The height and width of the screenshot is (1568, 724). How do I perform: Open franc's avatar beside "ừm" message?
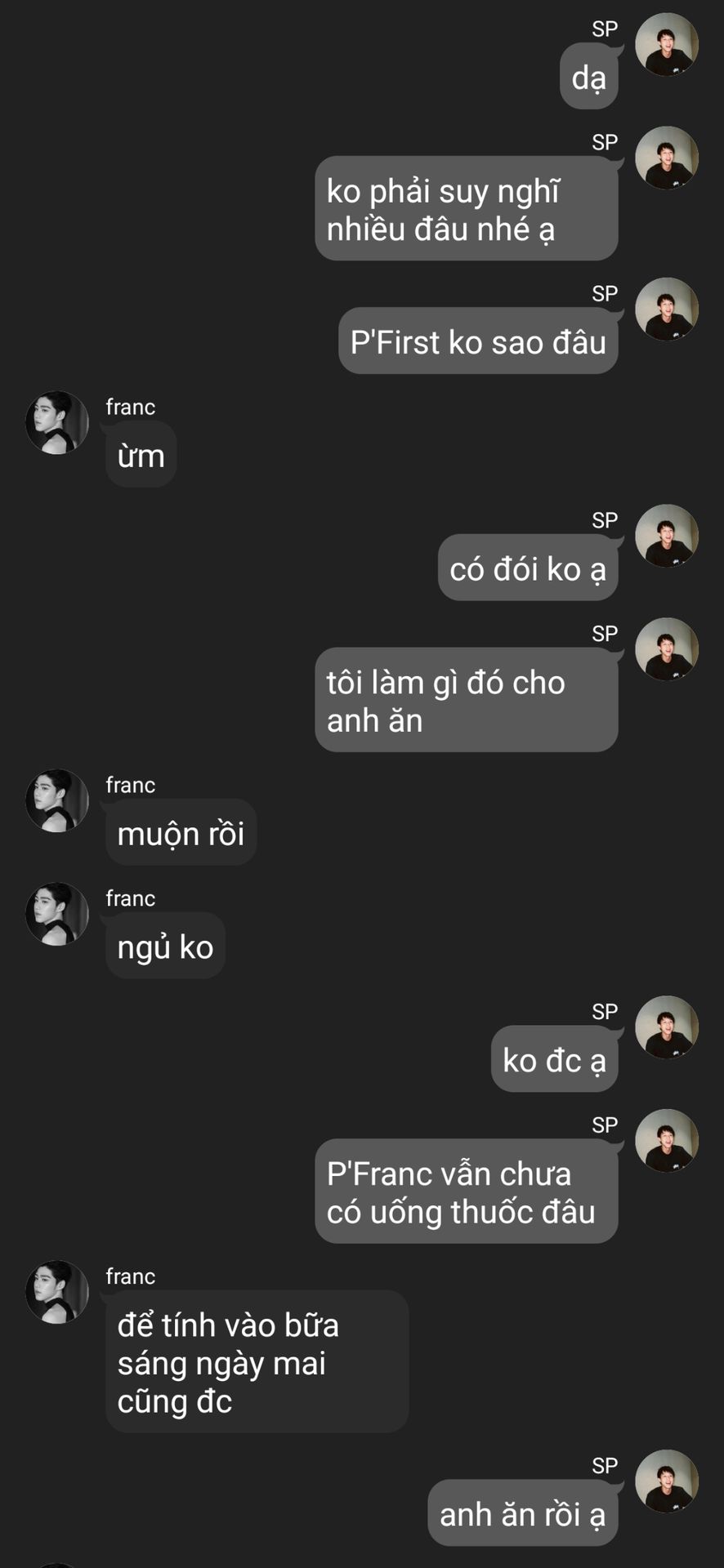pos(57,423)
